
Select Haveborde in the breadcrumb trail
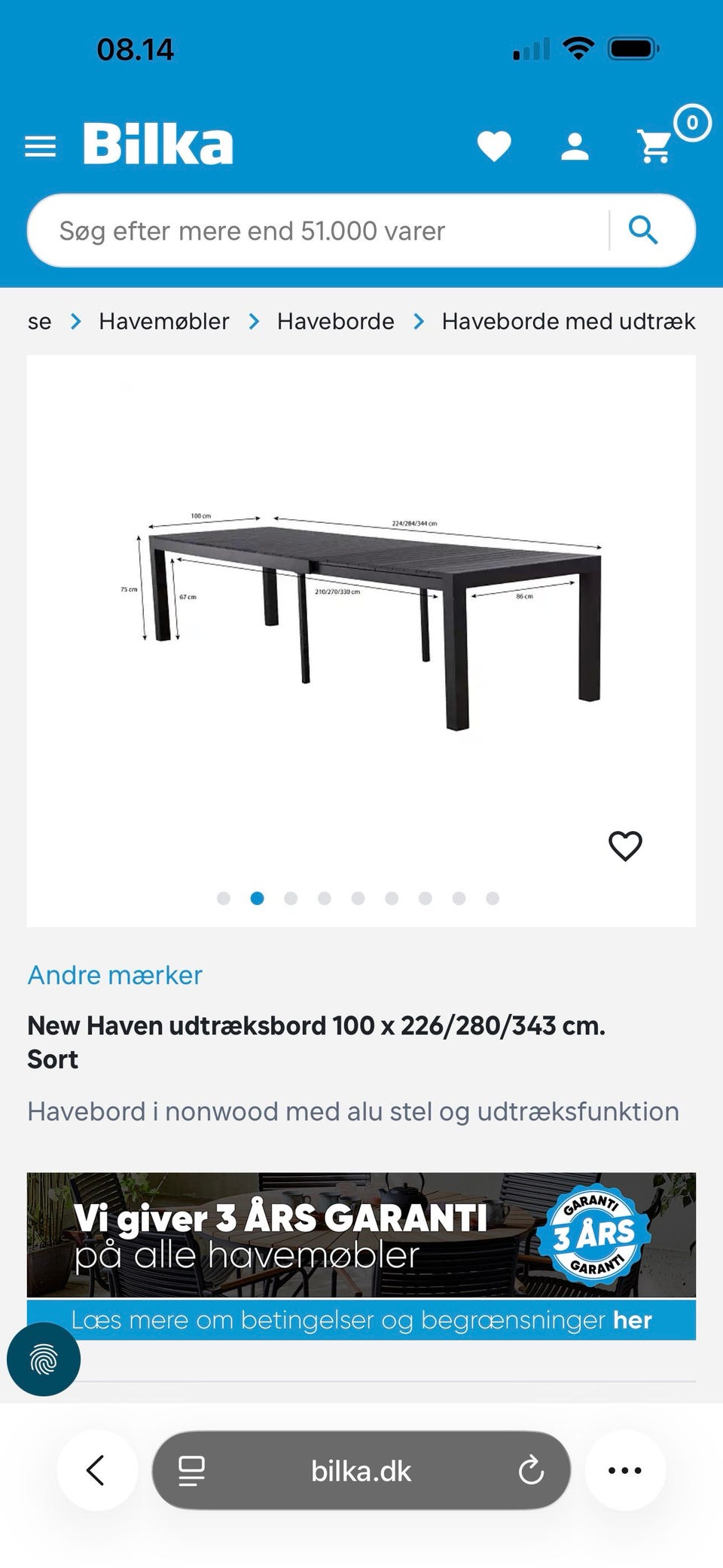(x=336, y=321)
